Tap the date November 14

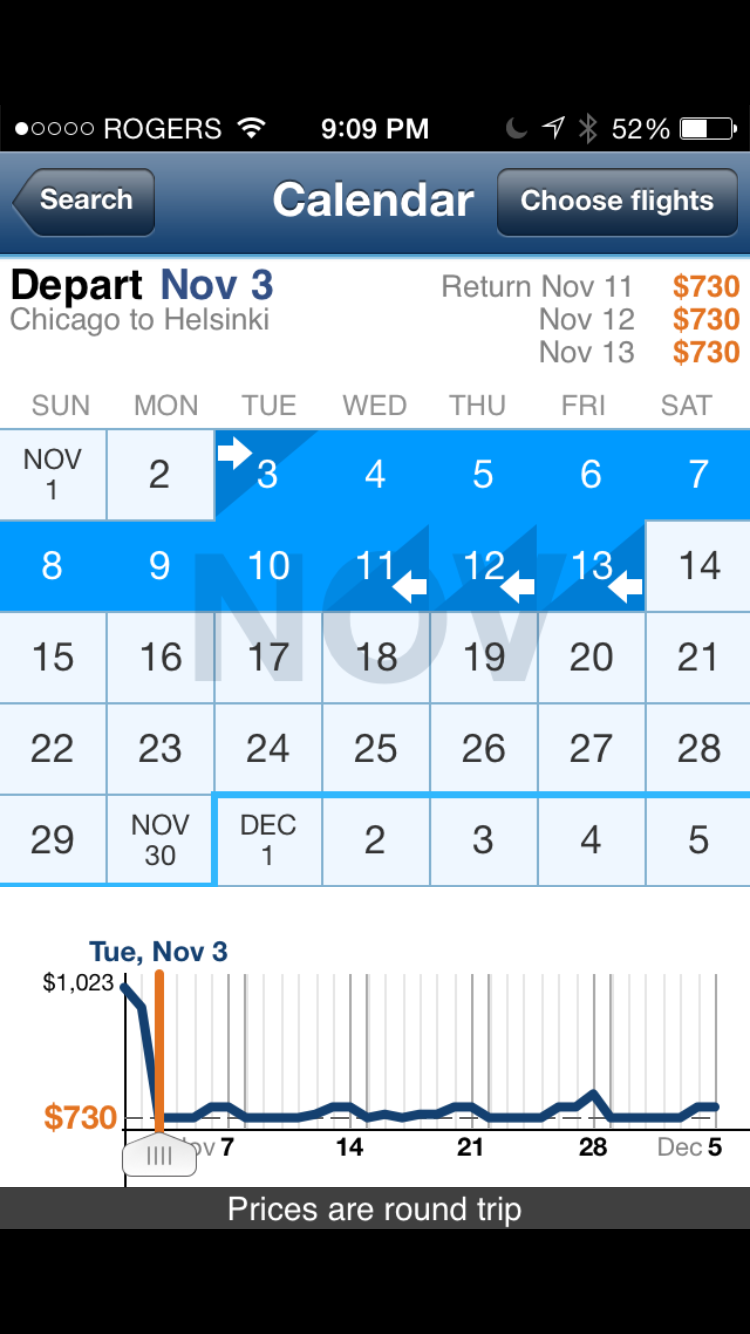699,567
